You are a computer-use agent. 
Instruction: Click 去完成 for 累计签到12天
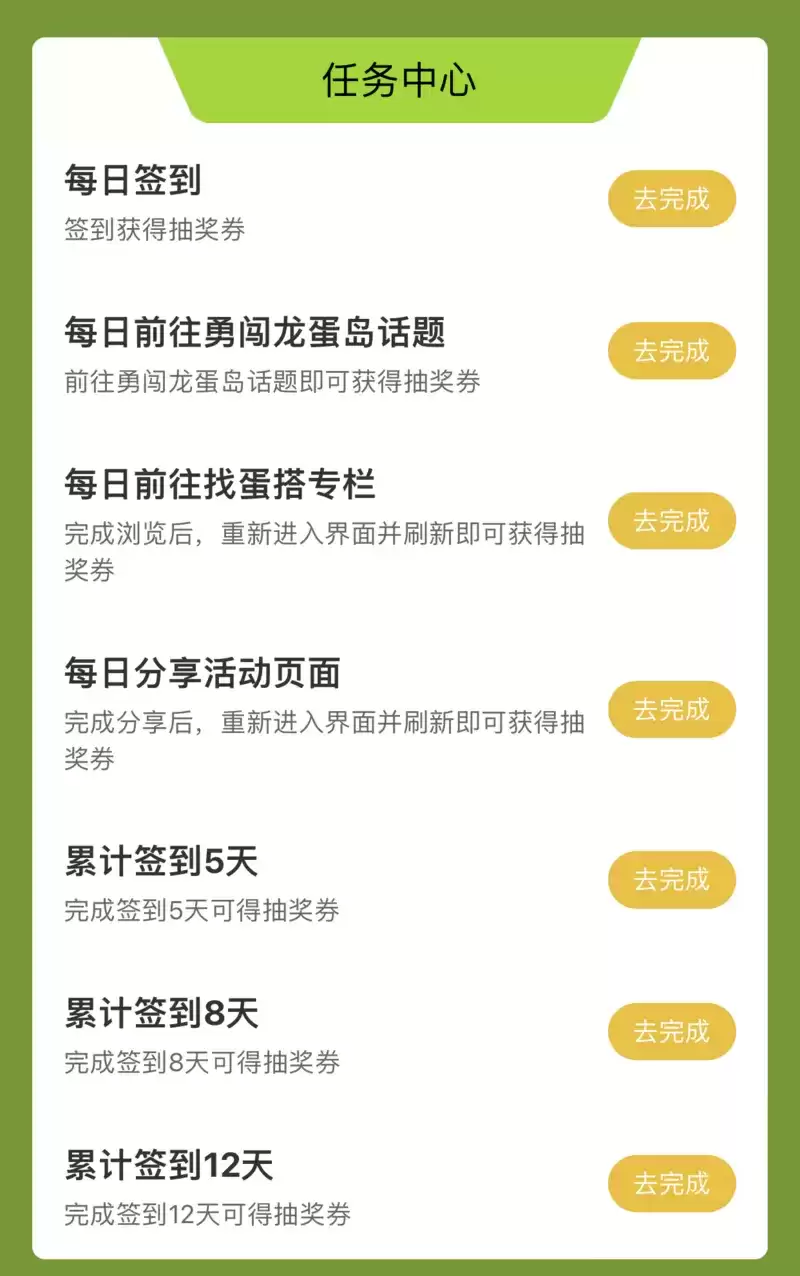671,1183
